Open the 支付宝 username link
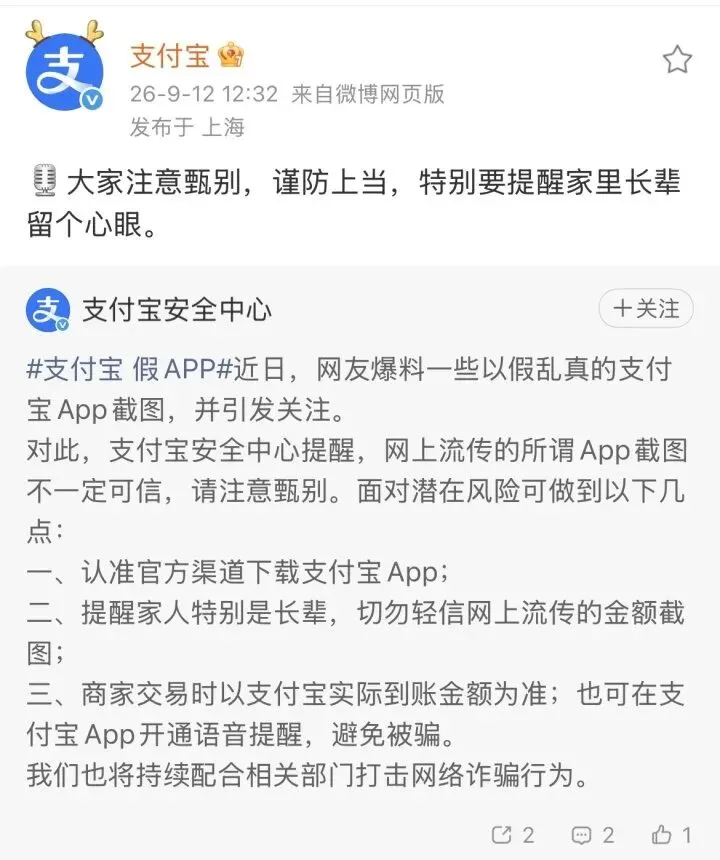The width and height of the screenshot is (720, 860). (170, 55)
